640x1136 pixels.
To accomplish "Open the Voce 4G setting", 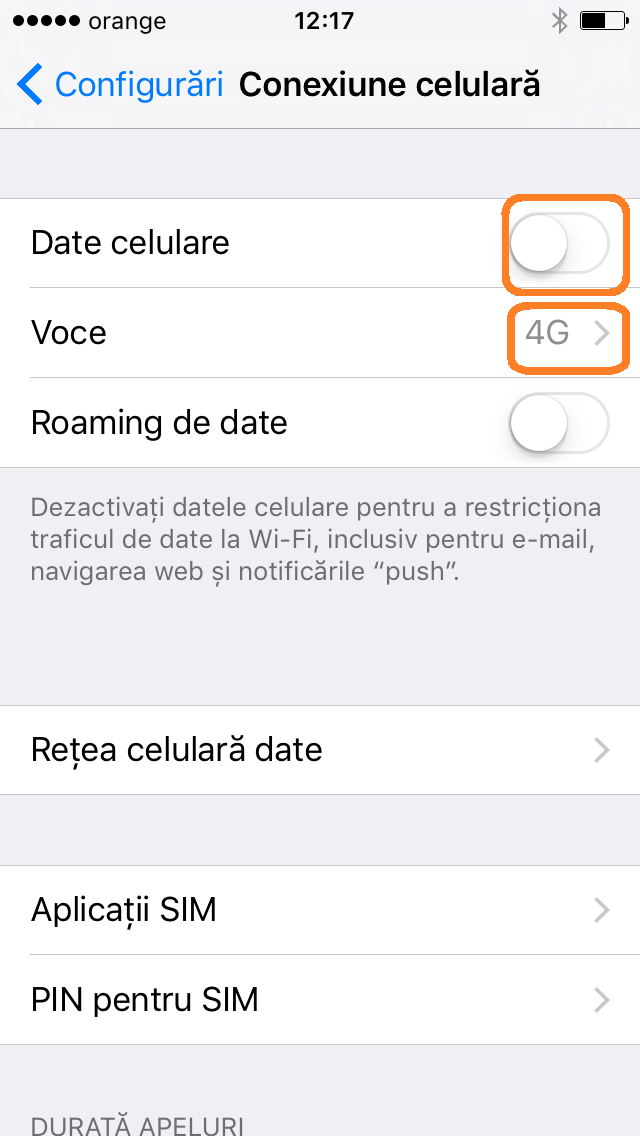I will pyautogui.click(x=320, y=333).
